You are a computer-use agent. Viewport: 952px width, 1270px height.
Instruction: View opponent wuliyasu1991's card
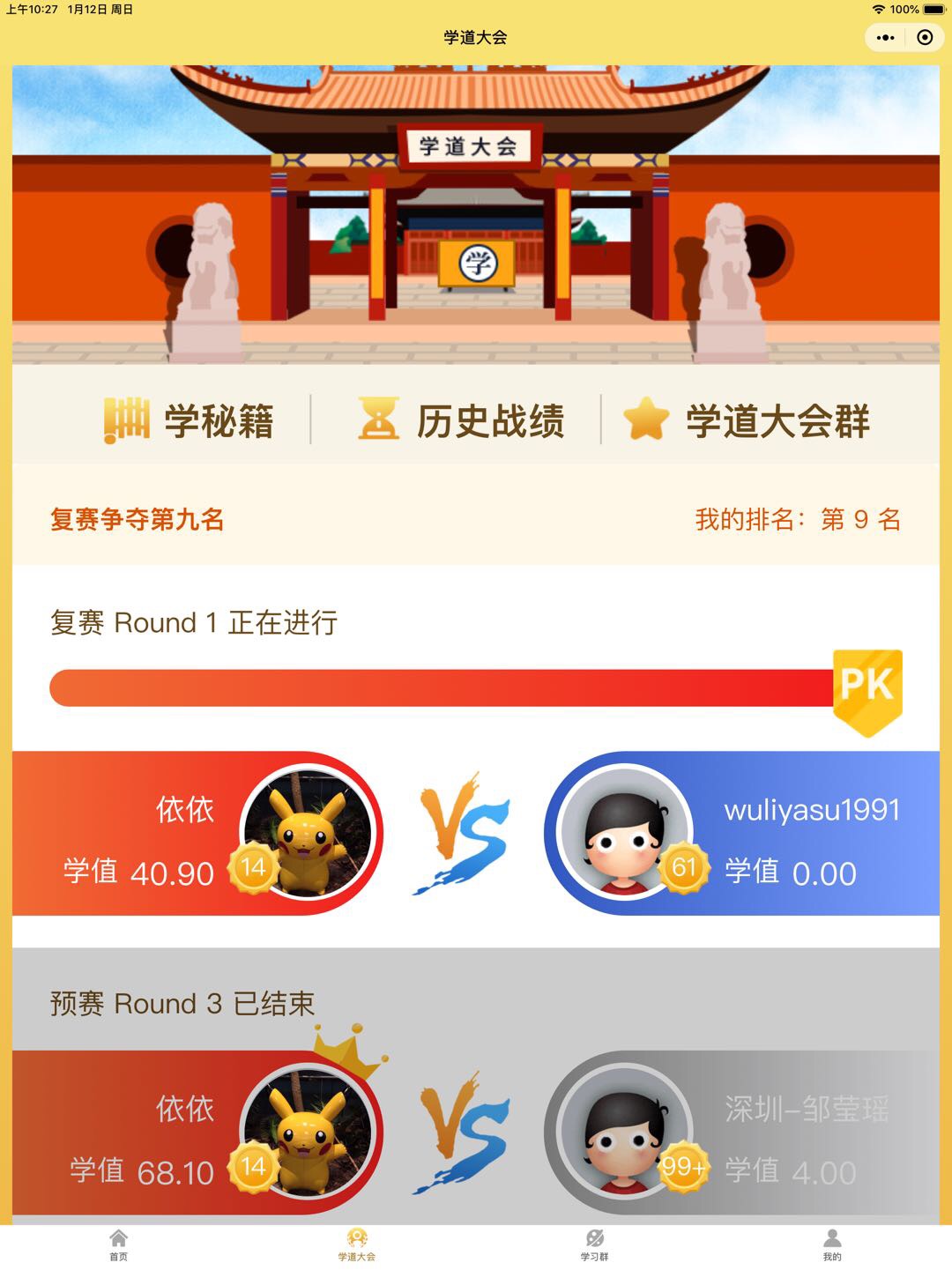pyautogui.click(x=740, y=834)
